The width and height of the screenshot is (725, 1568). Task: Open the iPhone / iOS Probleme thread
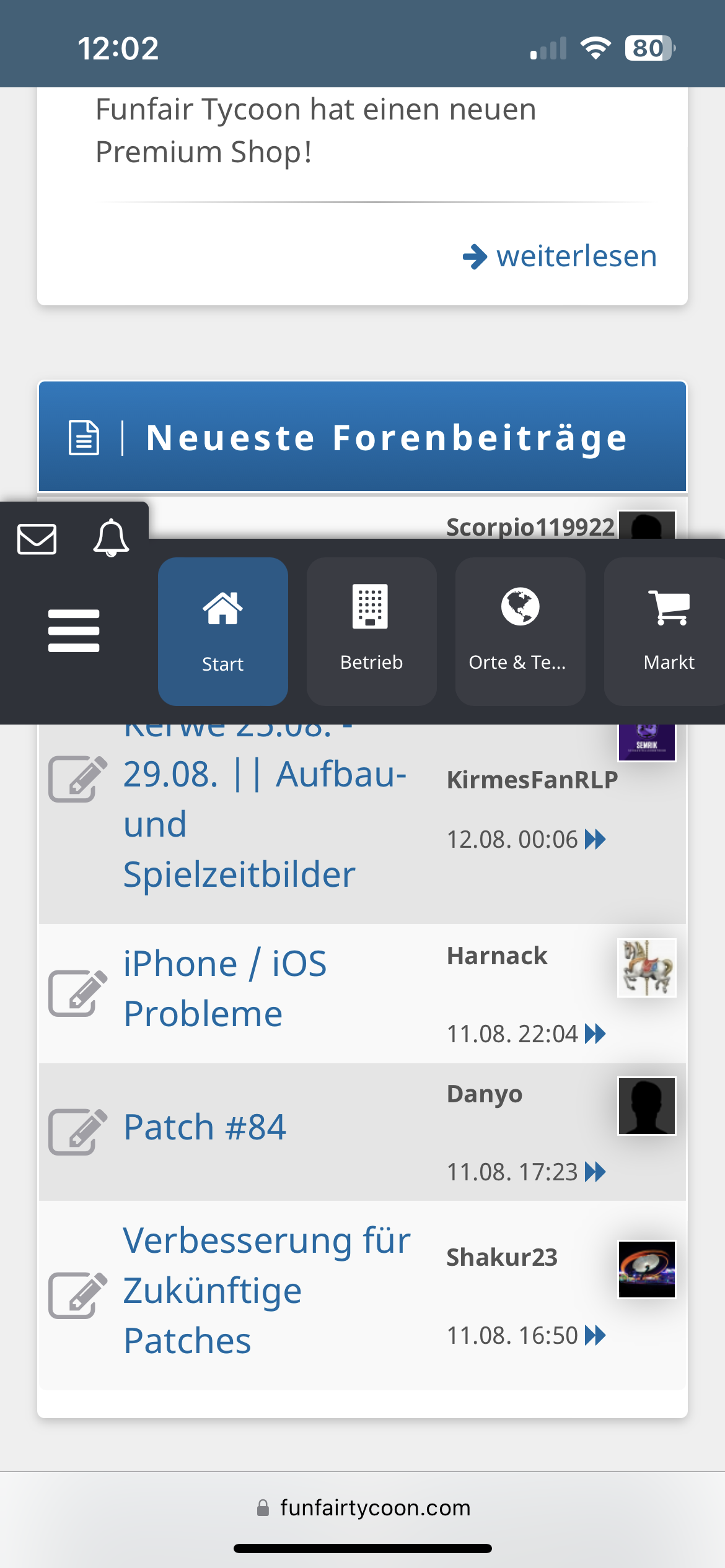point(224,988)
